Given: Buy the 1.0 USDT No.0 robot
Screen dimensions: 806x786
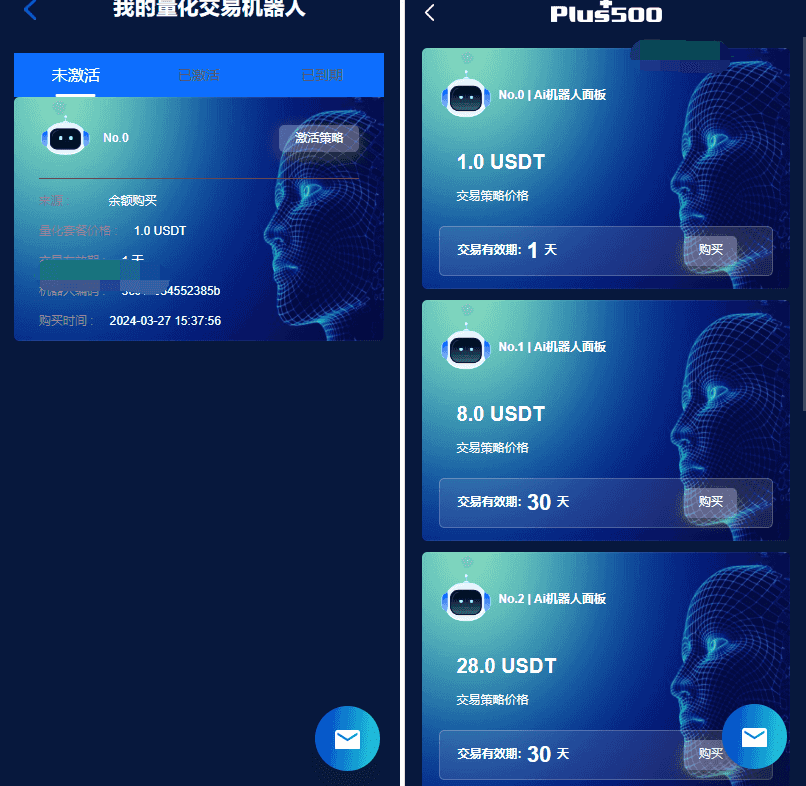Looking at the screenshot, I should click(710, 250).
